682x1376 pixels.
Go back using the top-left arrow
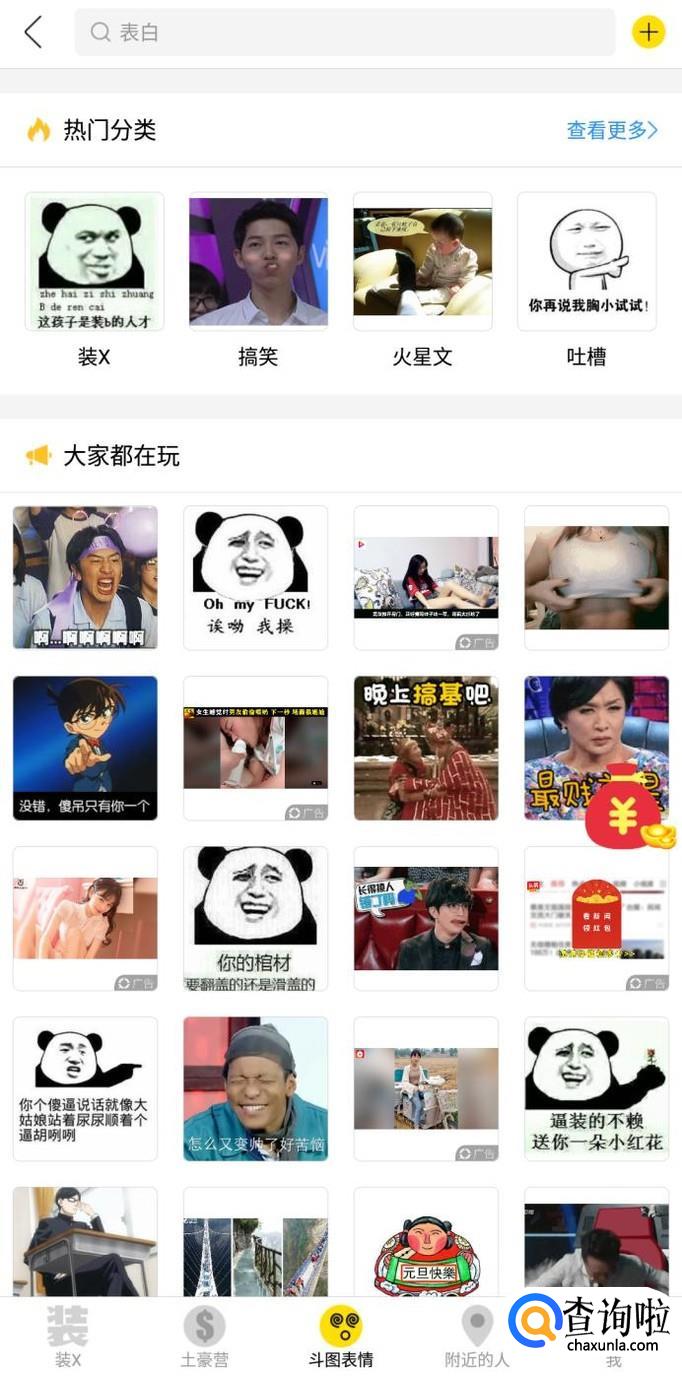(33, 32)
